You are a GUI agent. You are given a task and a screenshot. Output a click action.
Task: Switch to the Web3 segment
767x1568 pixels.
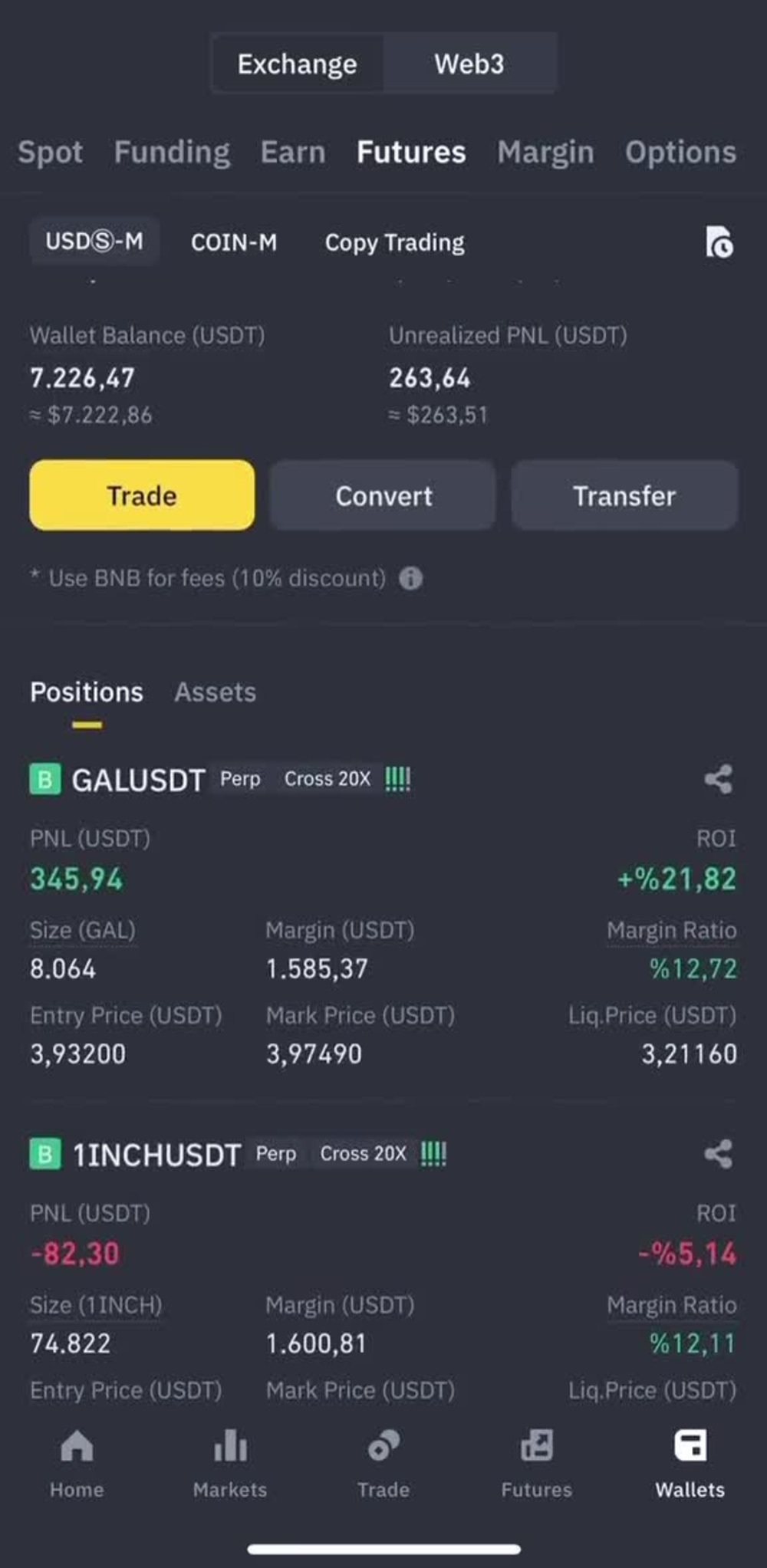pyautogui.click(x=469, y=64)
